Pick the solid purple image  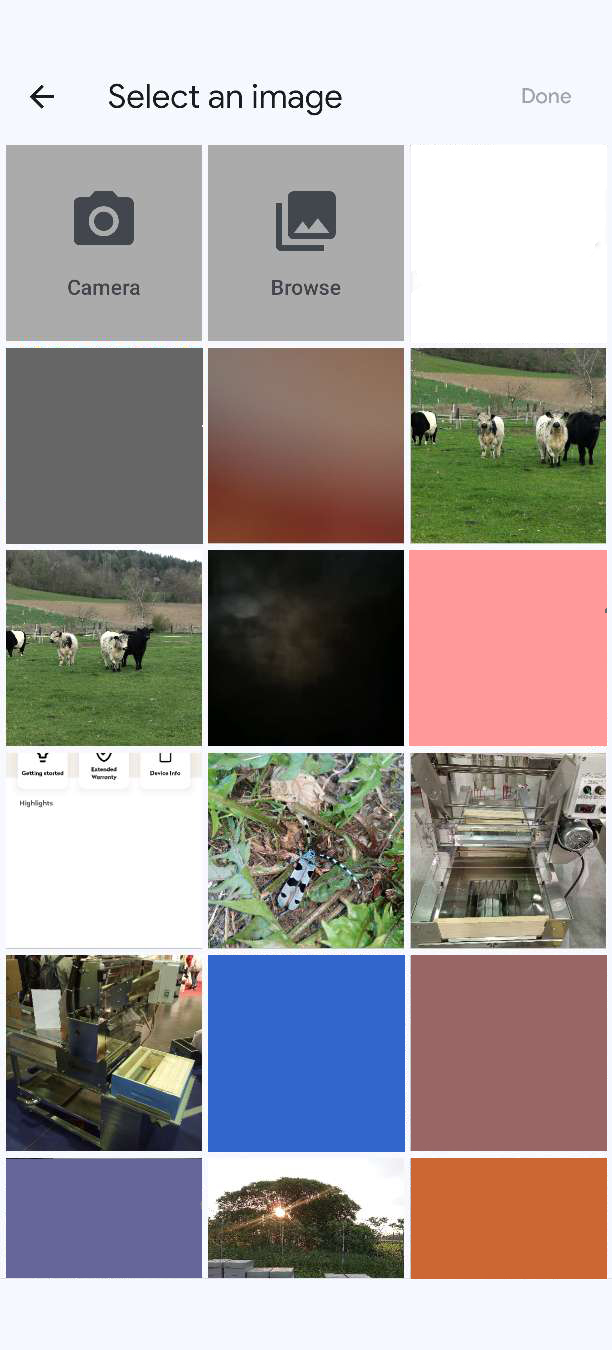click(x=104, y=1217)
